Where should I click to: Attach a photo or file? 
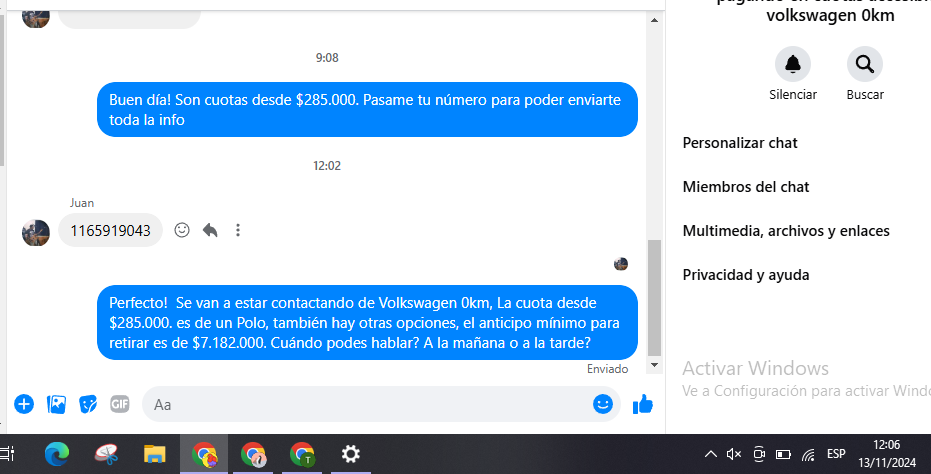[x=57, y=404]
